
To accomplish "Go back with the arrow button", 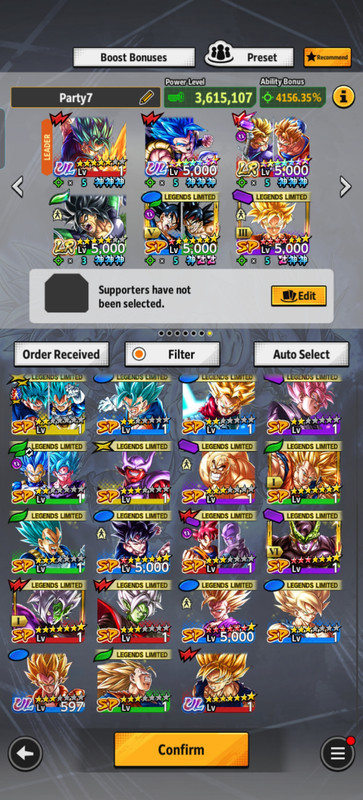I will coord(25,754).
